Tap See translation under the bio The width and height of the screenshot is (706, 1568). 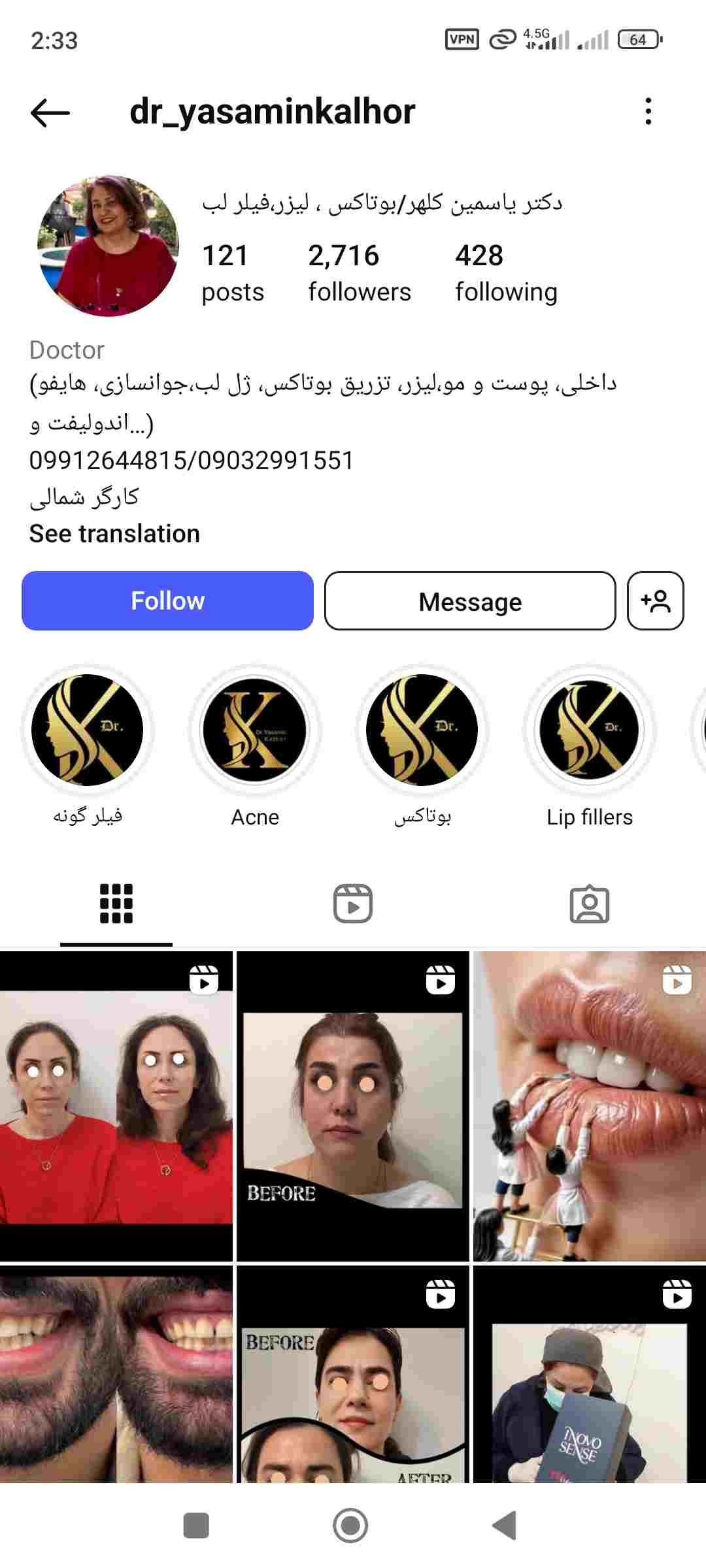[114, 534]
